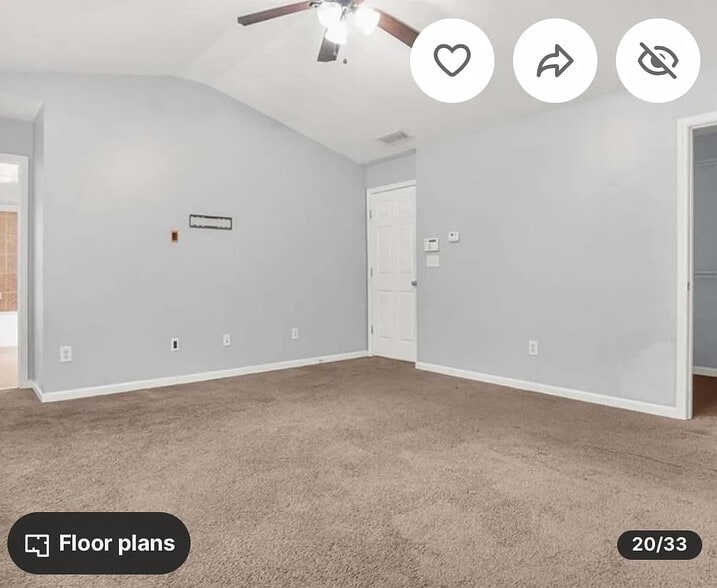Save this listing with the heart icon
The image size is (717, 588).
pos(452,61)
